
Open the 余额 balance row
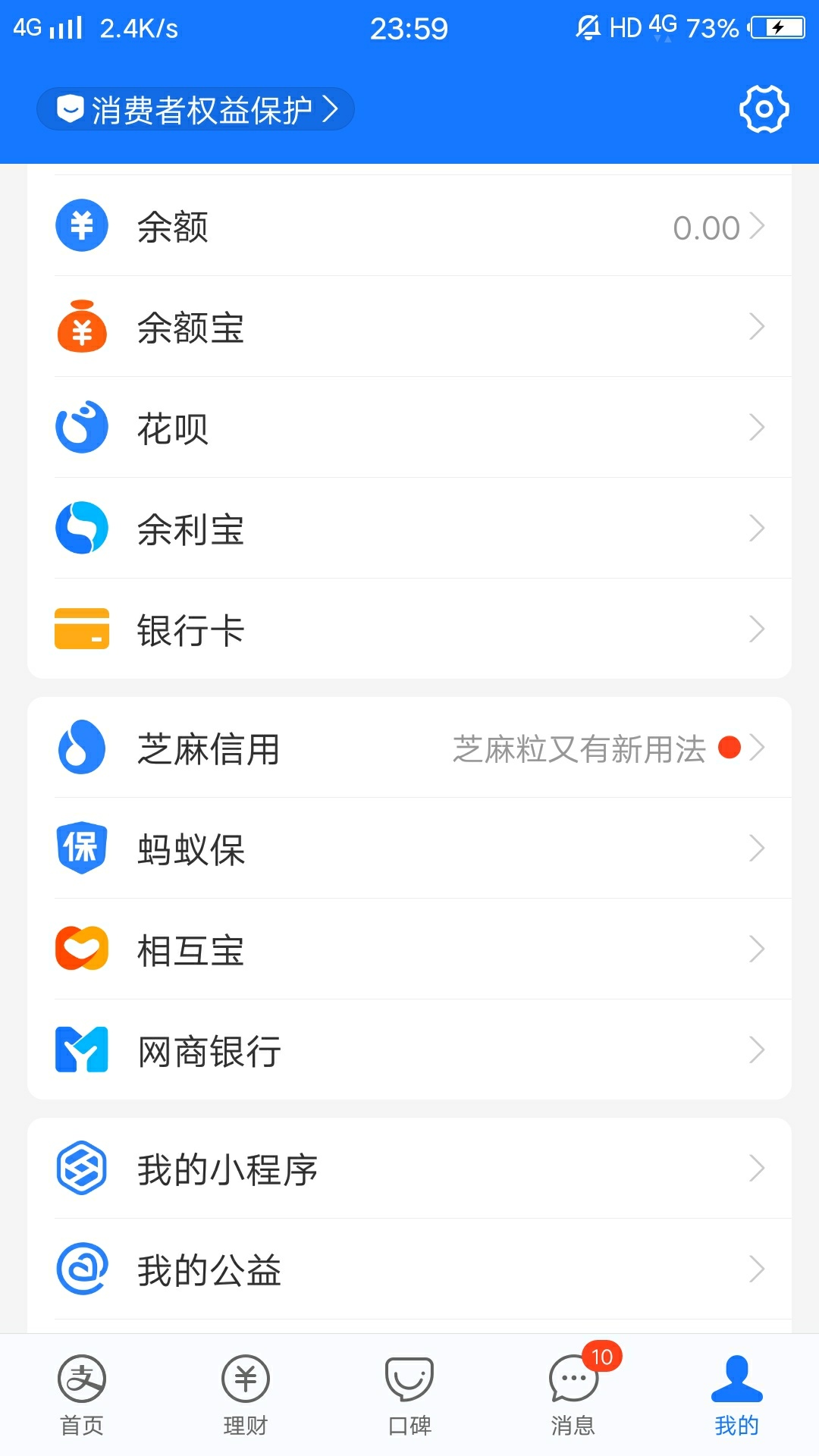click(x=409, y=226)
